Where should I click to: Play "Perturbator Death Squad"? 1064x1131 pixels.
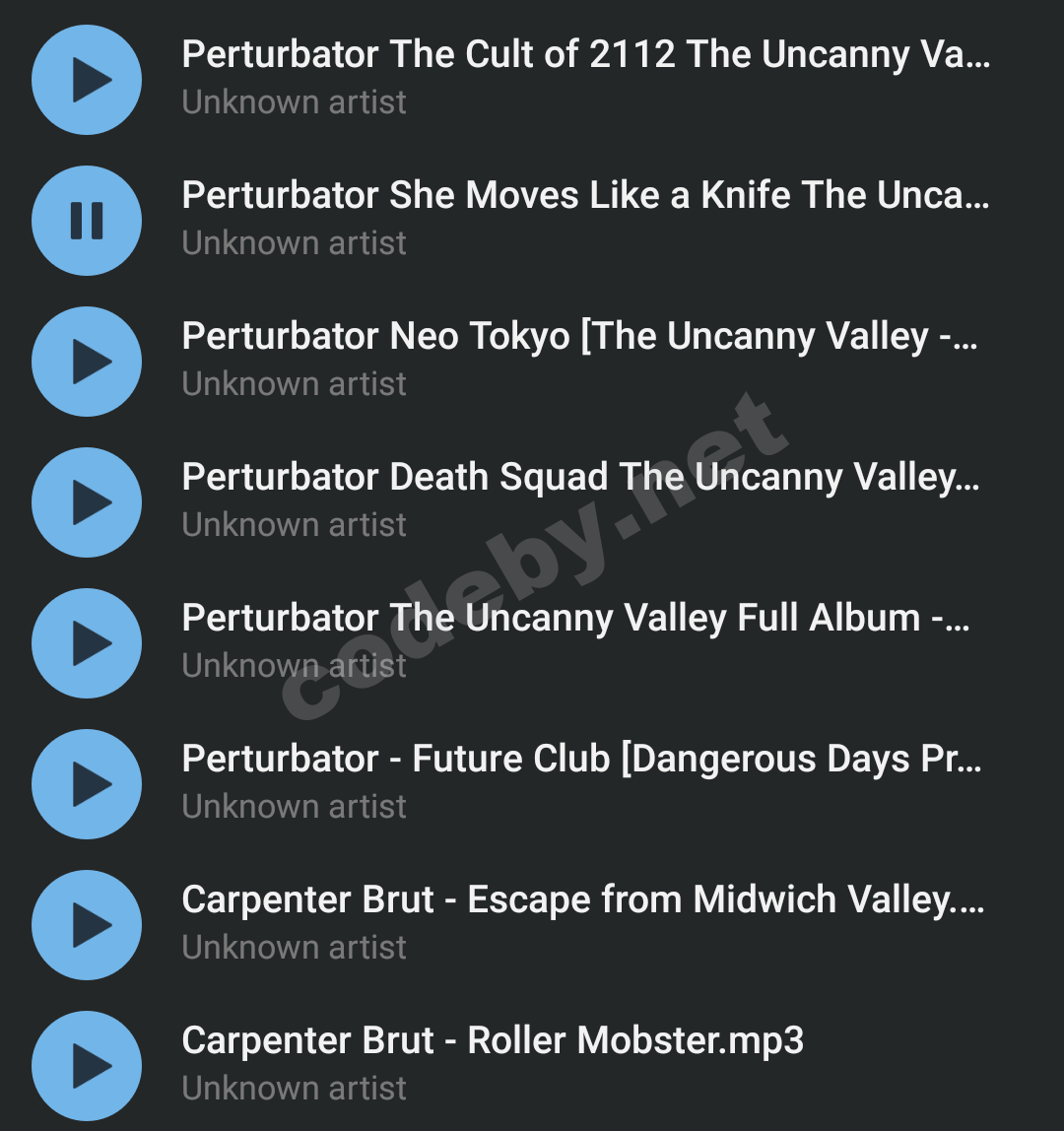(87, 502)
